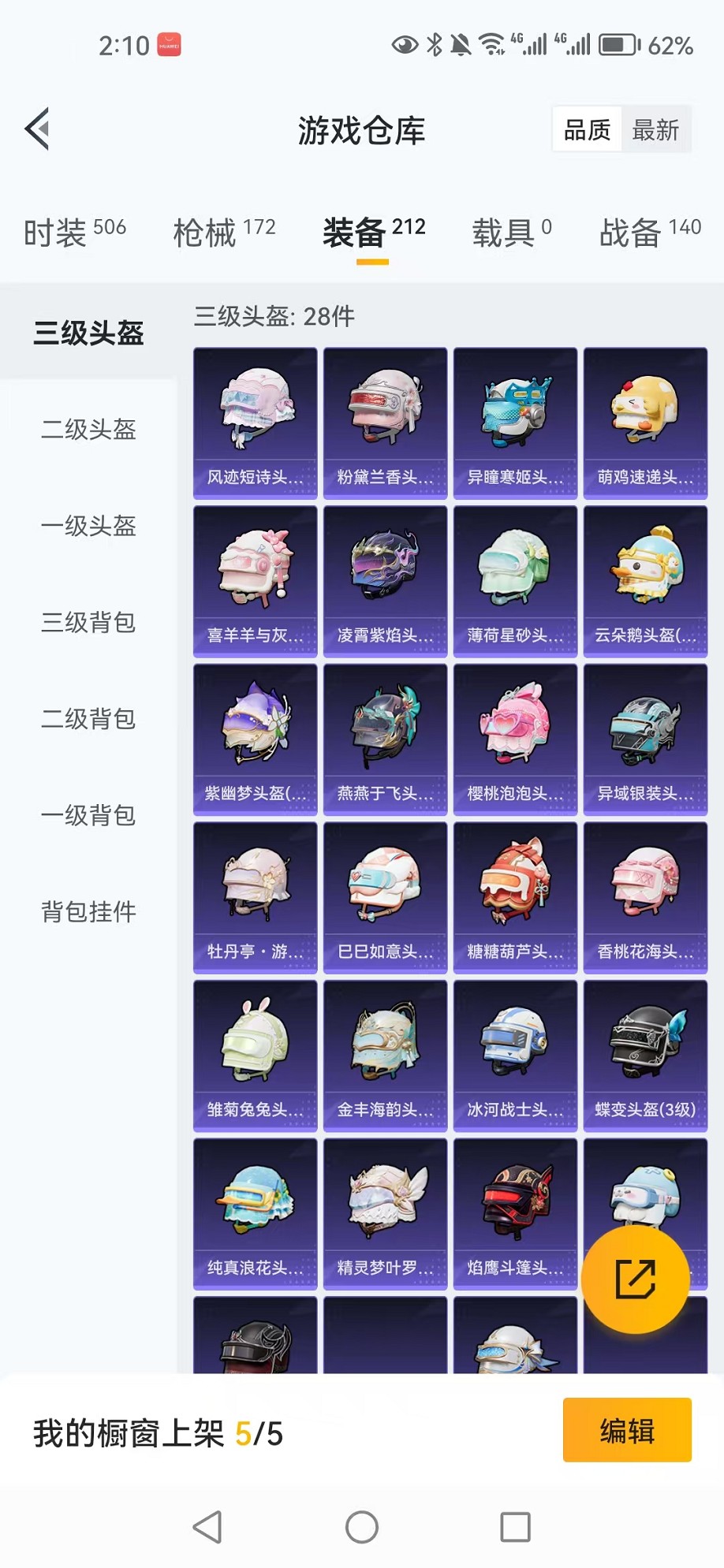Image resolution: width=724 pixels, height=1568 pixels.
Task: Select 二级背包 category
Action: click(88, 719)
